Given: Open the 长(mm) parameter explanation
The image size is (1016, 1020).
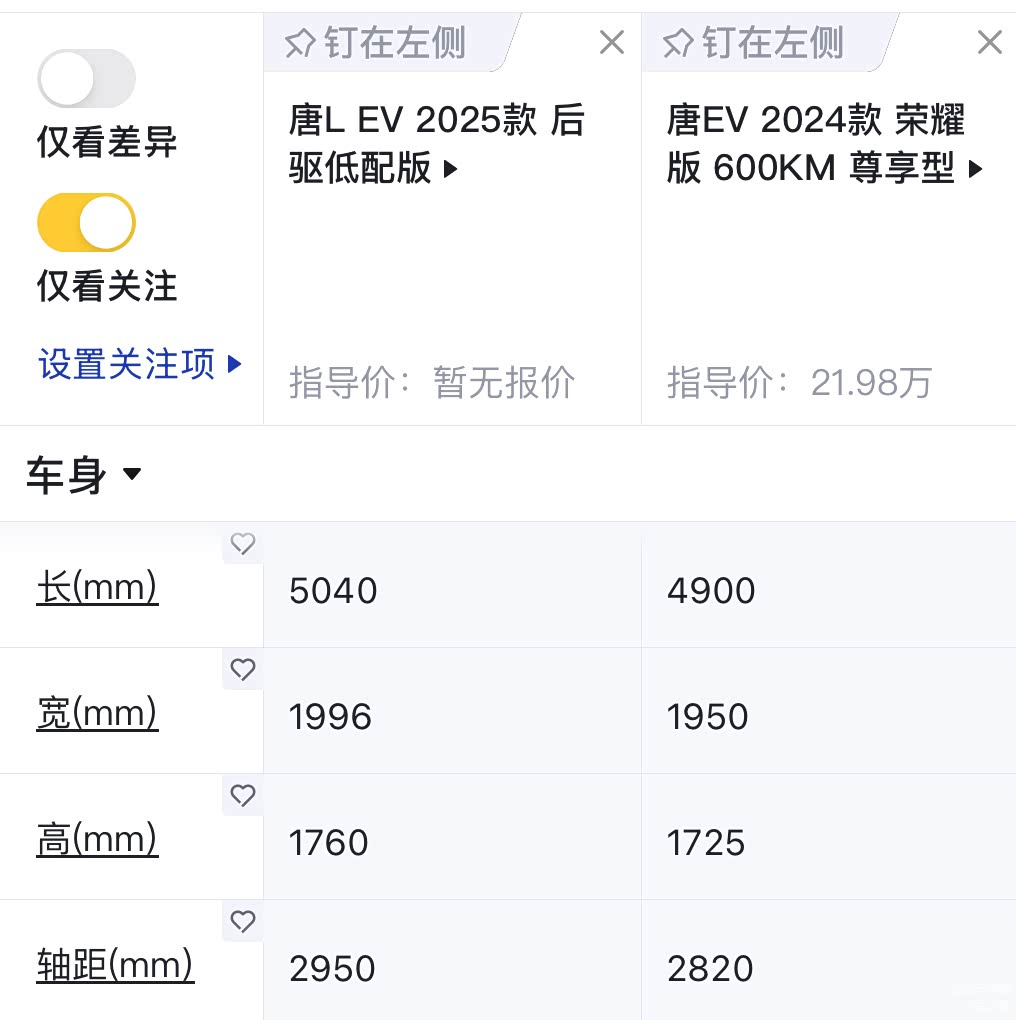Looking at the screenshot, I should point(97,588).
